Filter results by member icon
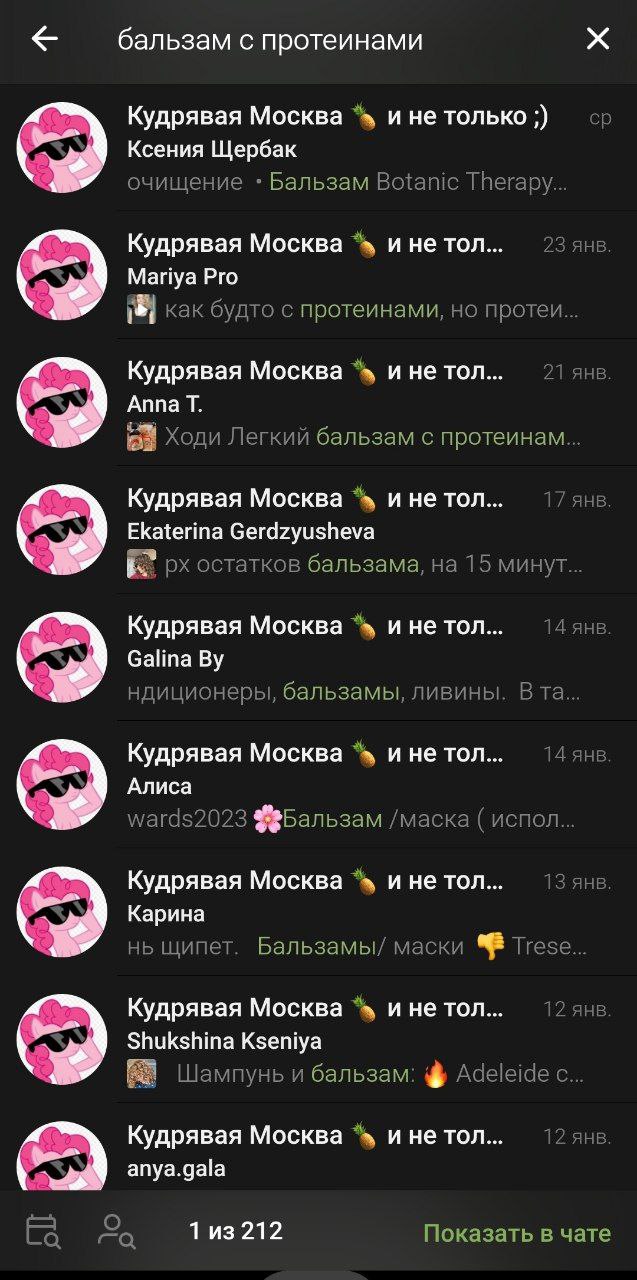Viewport: 637px width, 1280px height. point(116,1232)
